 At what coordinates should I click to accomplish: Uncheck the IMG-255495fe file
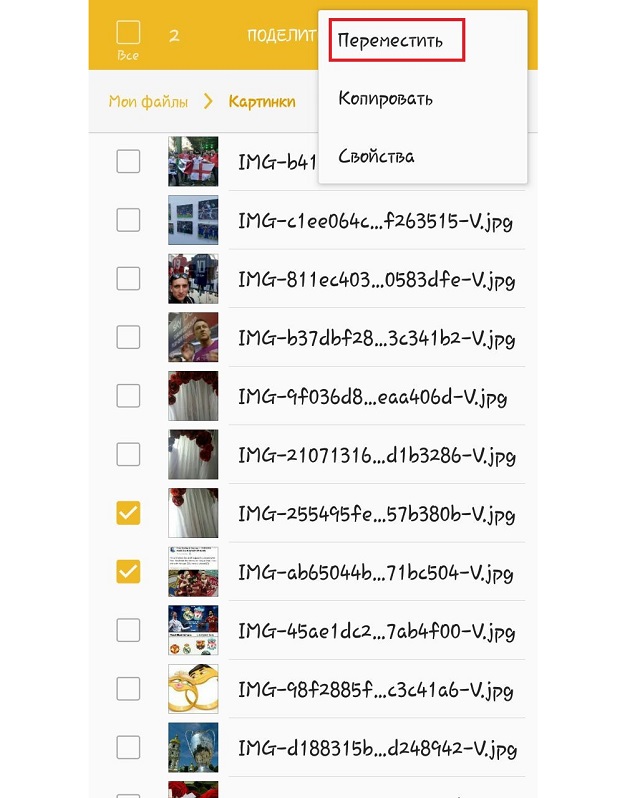point(128,513)
